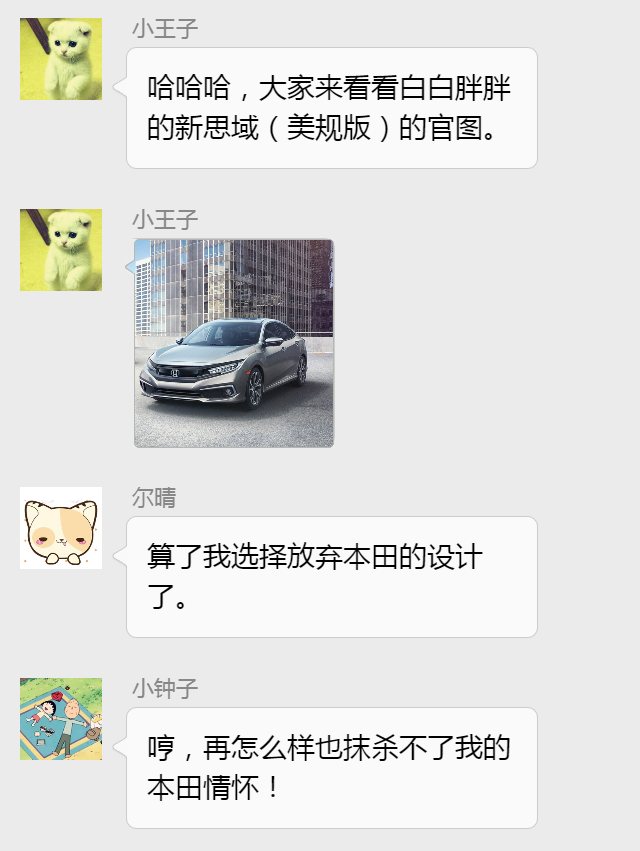640x851 pixels.
Task: Tap 小王子's avatar next to the car photo
Action: (61, 250)
